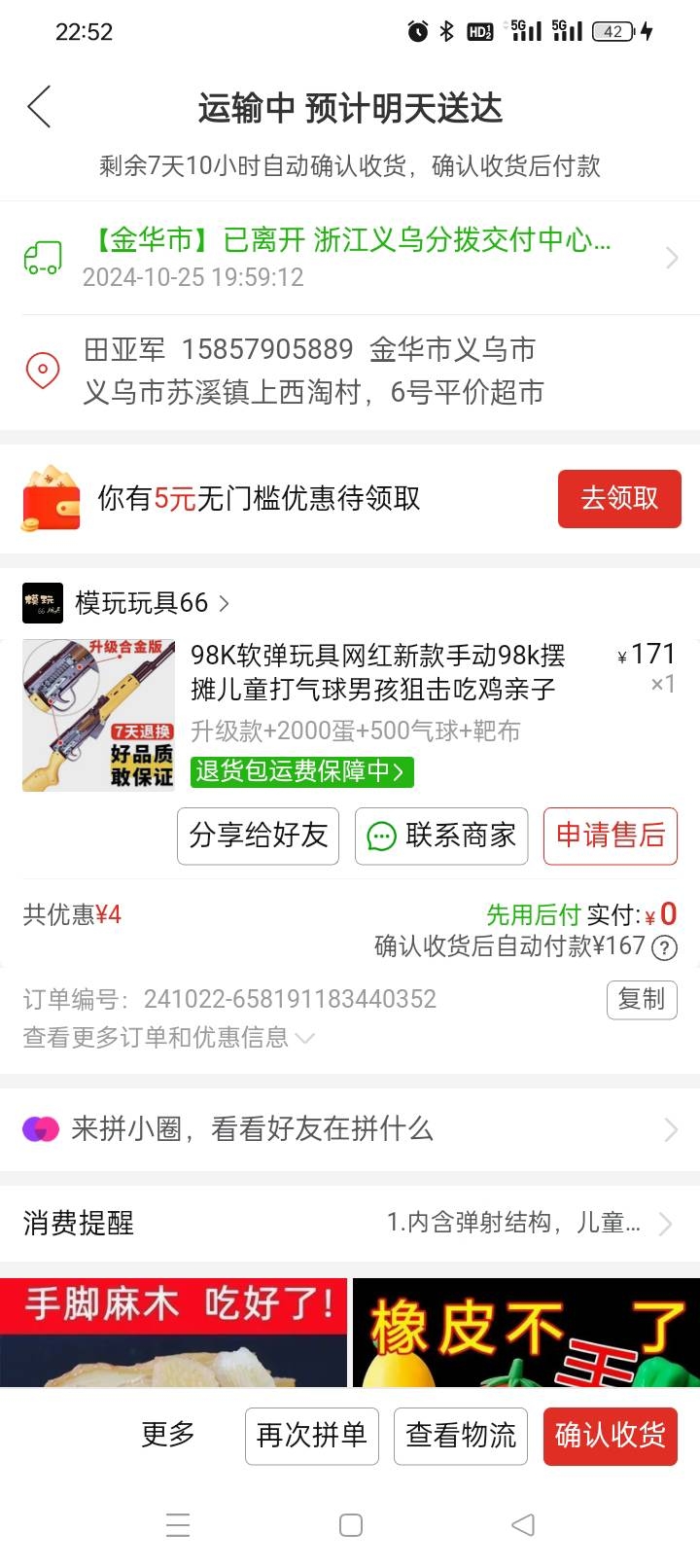The width and height of the screenshot is (700, 1568).
Task: Claim the 5元 coupon with 去领取
Action: (618, 498)
